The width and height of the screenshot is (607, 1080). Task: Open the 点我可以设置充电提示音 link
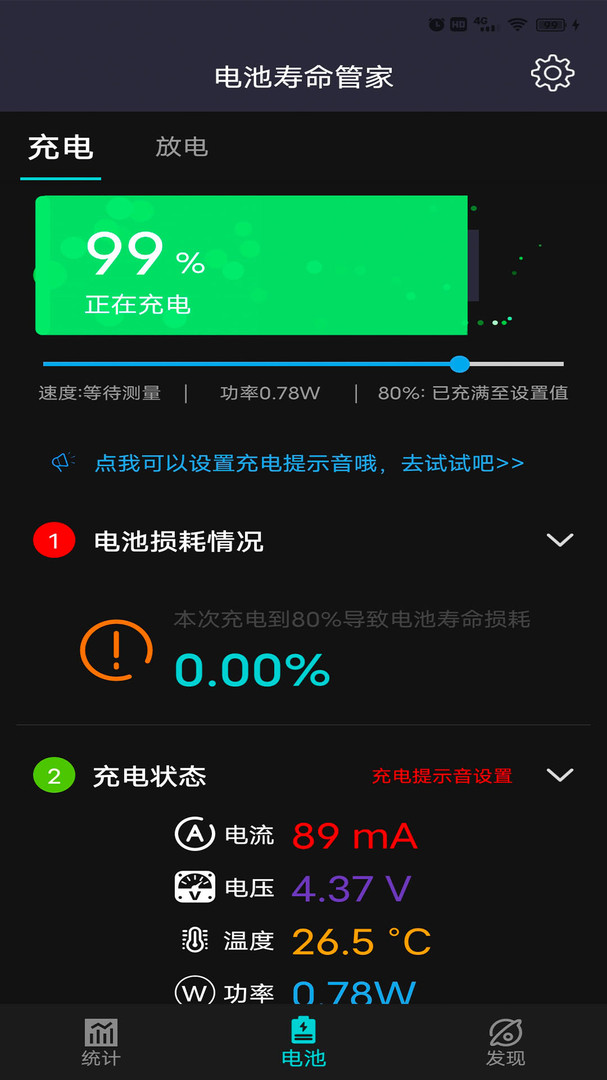click(x=308, y=463)
